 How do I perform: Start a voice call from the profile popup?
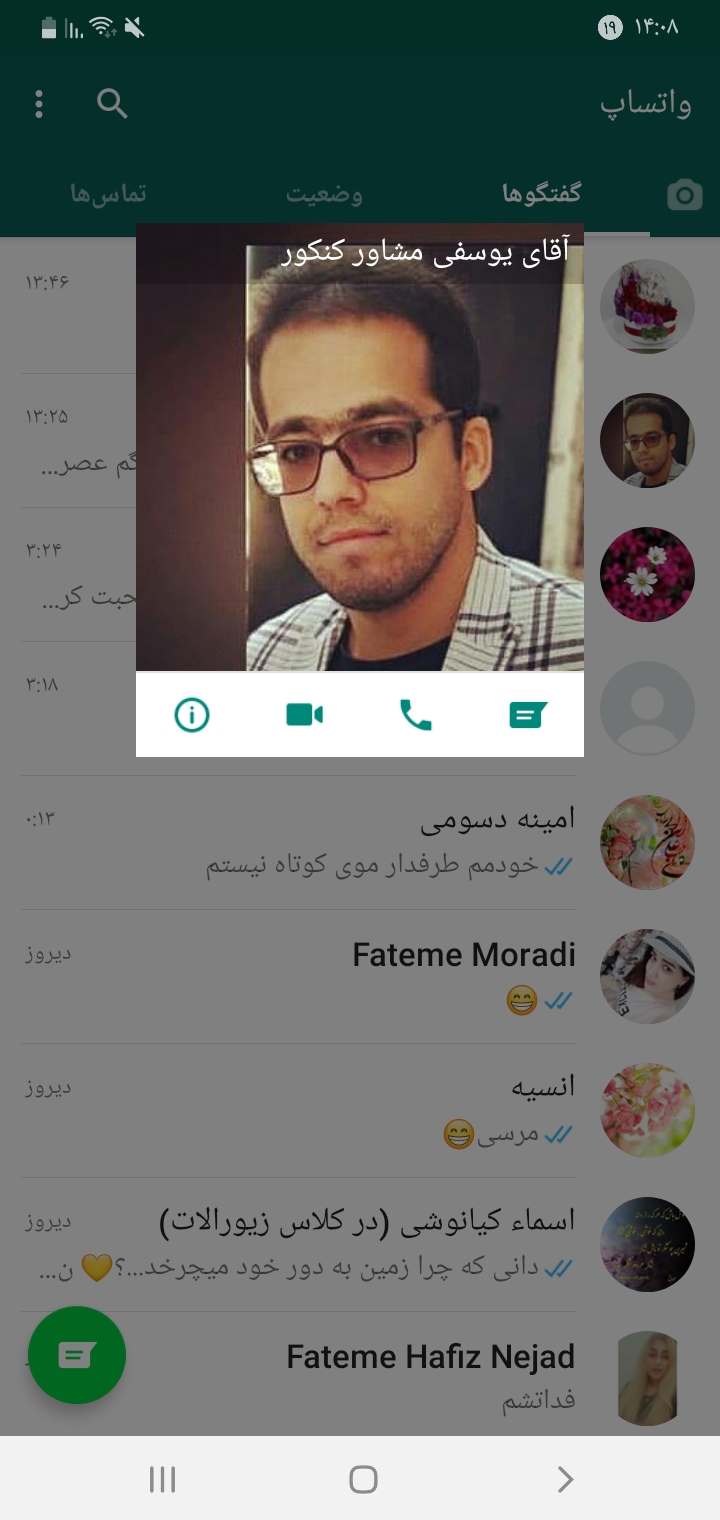416,714
